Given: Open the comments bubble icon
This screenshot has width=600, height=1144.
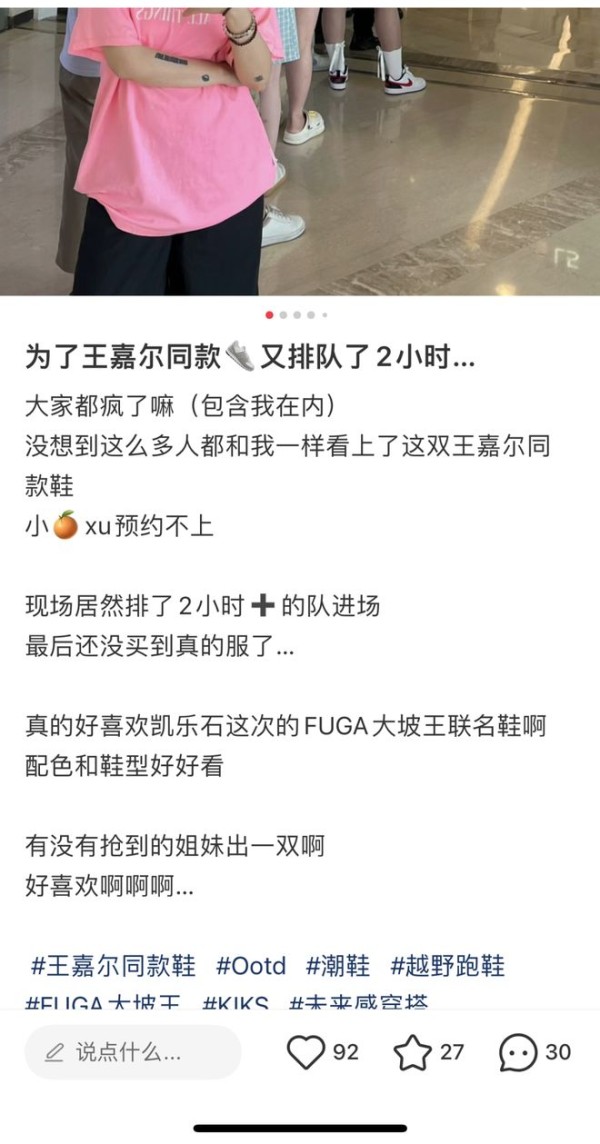Looking at the screenshot, I should coord(518,1053).
